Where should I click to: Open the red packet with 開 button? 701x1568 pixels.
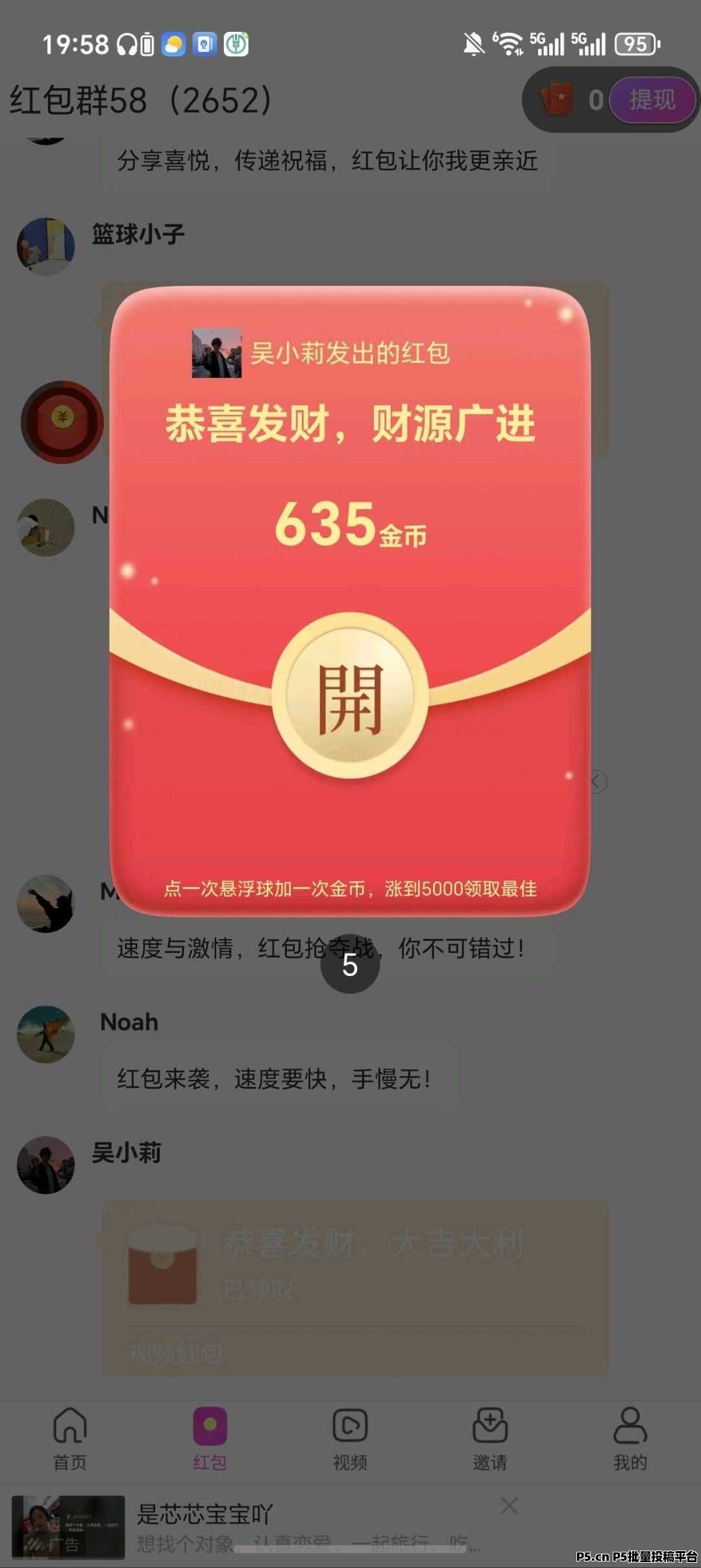point(350,696)
